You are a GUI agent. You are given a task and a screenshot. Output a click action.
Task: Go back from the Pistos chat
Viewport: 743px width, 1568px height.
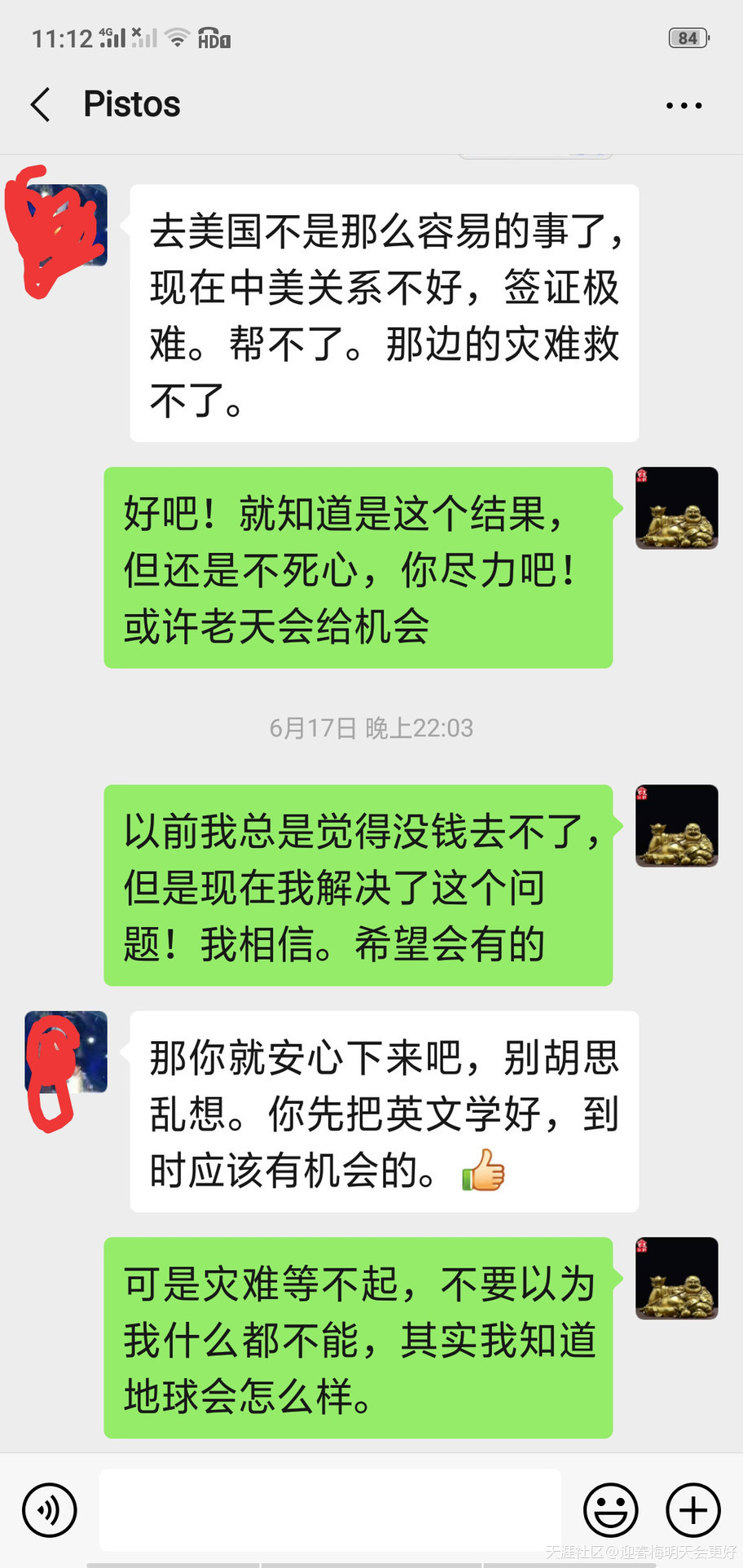tap(41, 105)
